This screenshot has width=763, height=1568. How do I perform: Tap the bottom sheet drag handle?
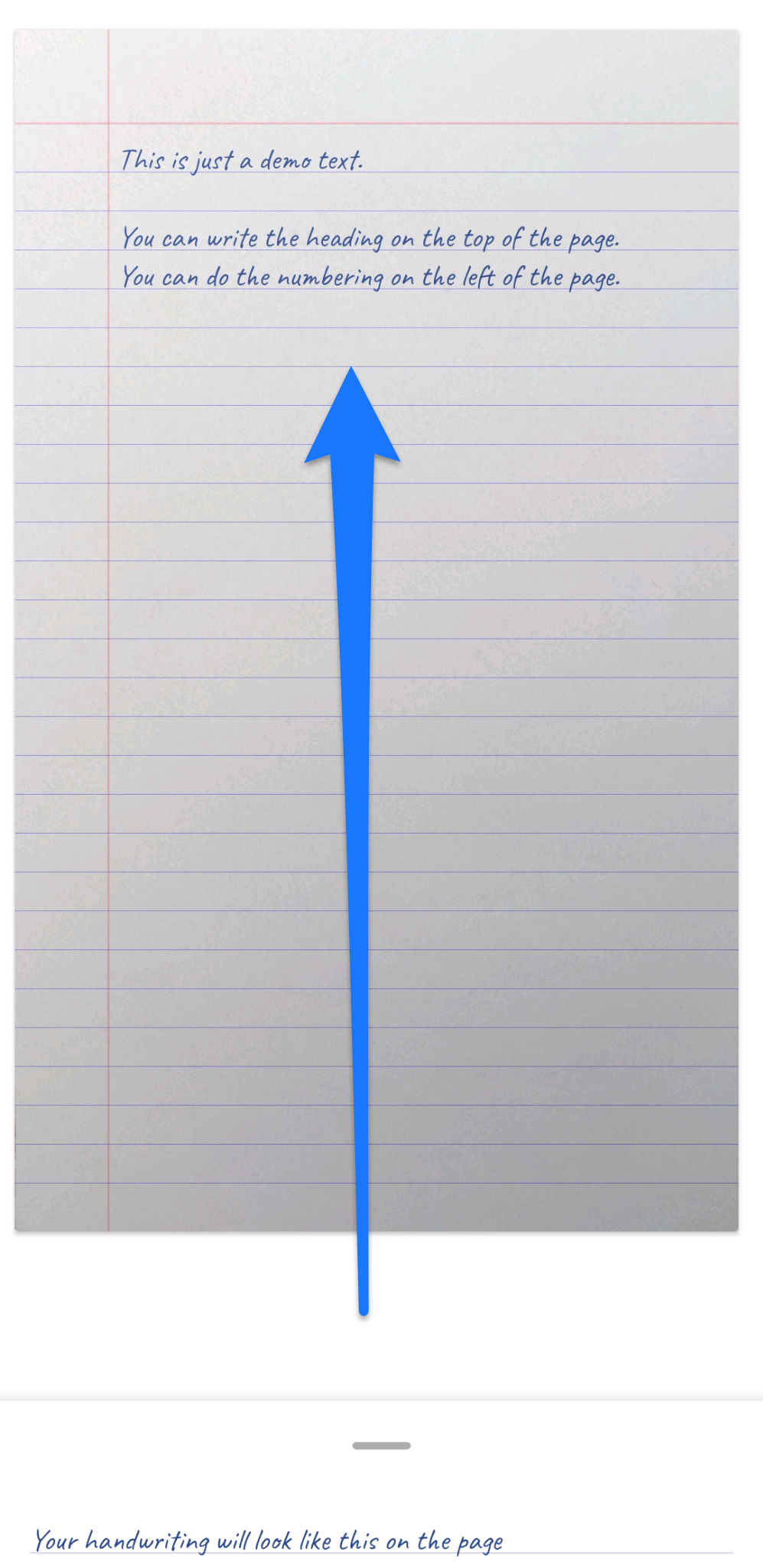[381, 1445]
